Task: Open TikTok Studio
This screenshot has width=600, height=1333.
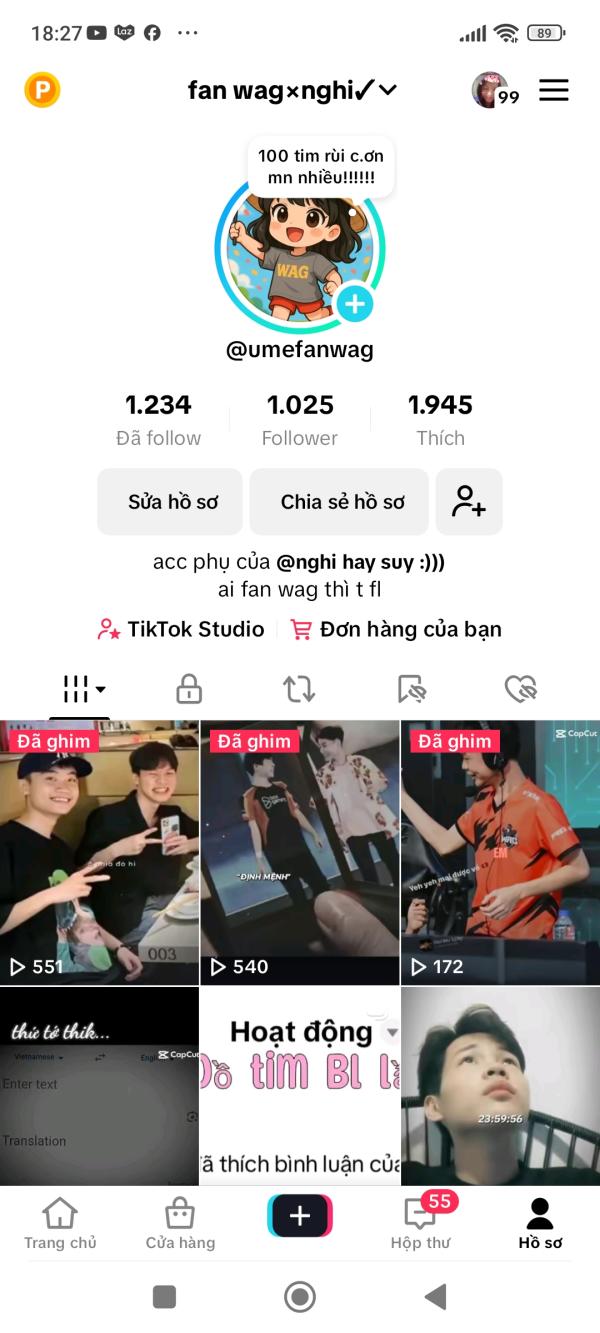Action: [181, 629]
